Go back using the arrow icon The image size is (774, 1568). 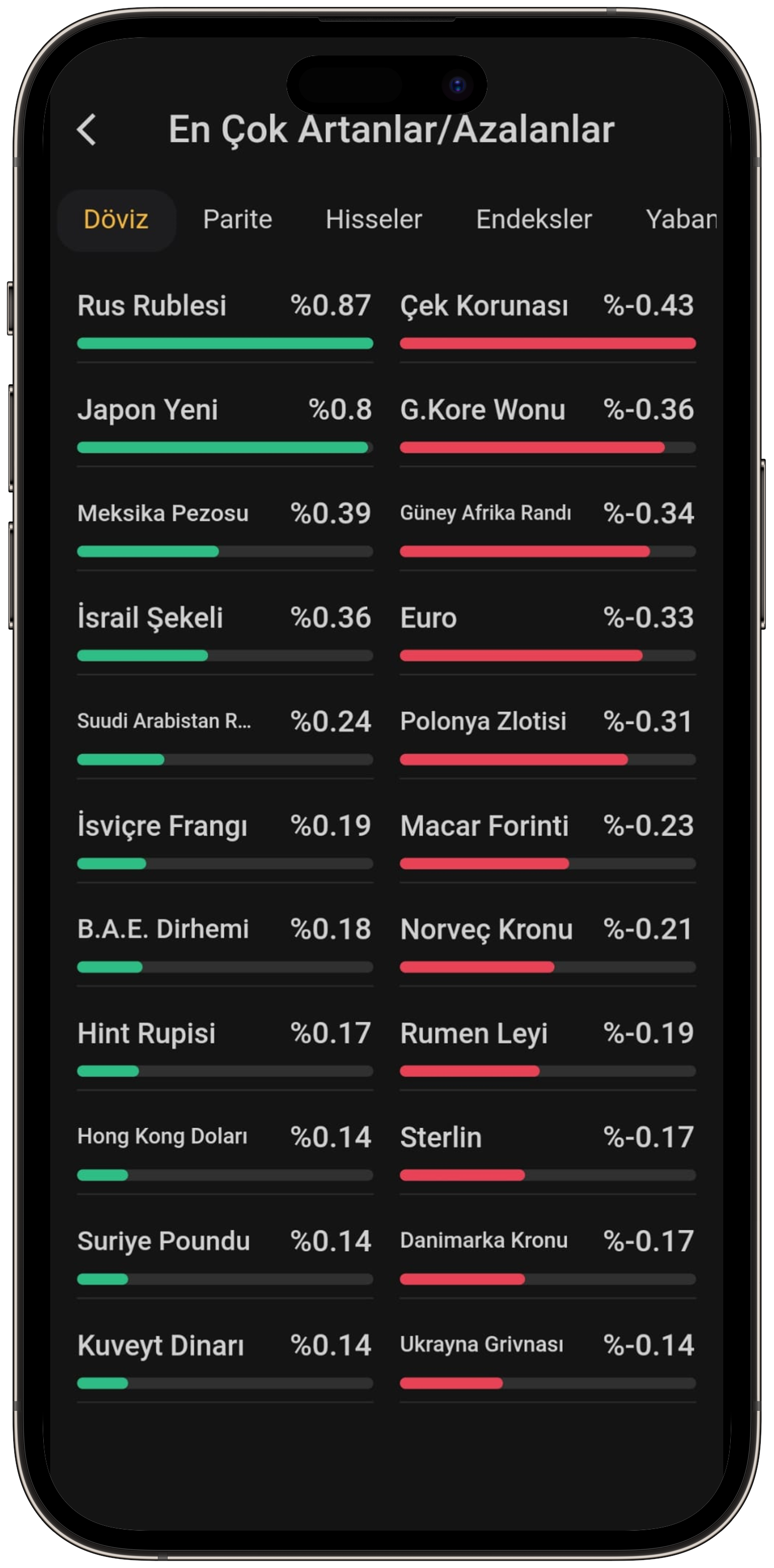(x=86, y=130)
